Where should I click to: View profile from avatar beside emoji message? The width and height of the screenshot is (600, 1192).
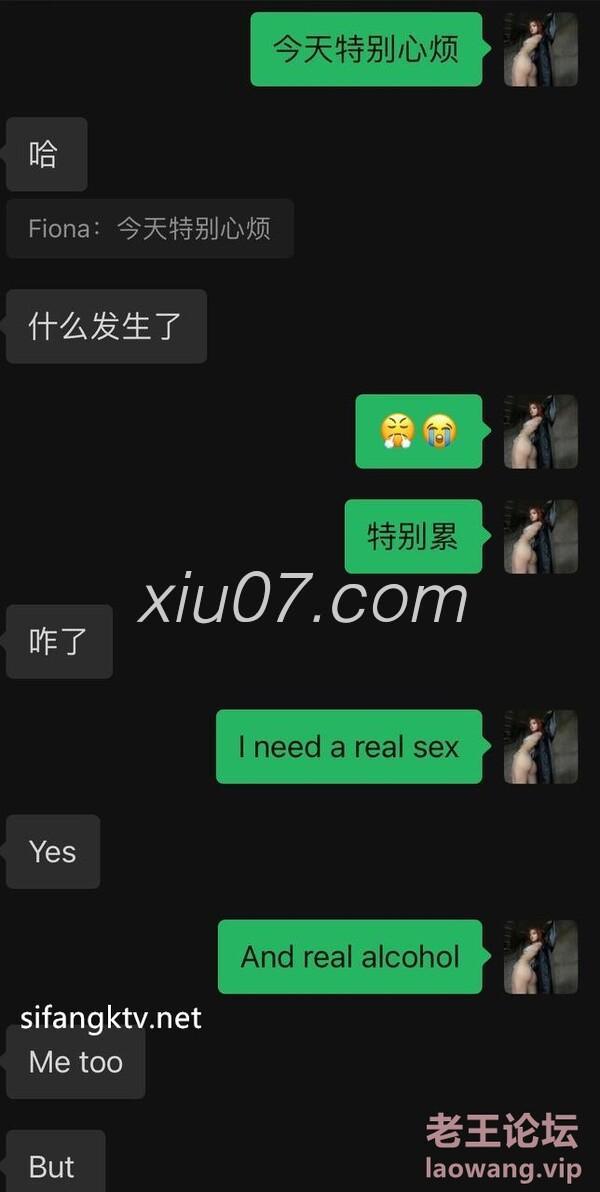[540, 432]
